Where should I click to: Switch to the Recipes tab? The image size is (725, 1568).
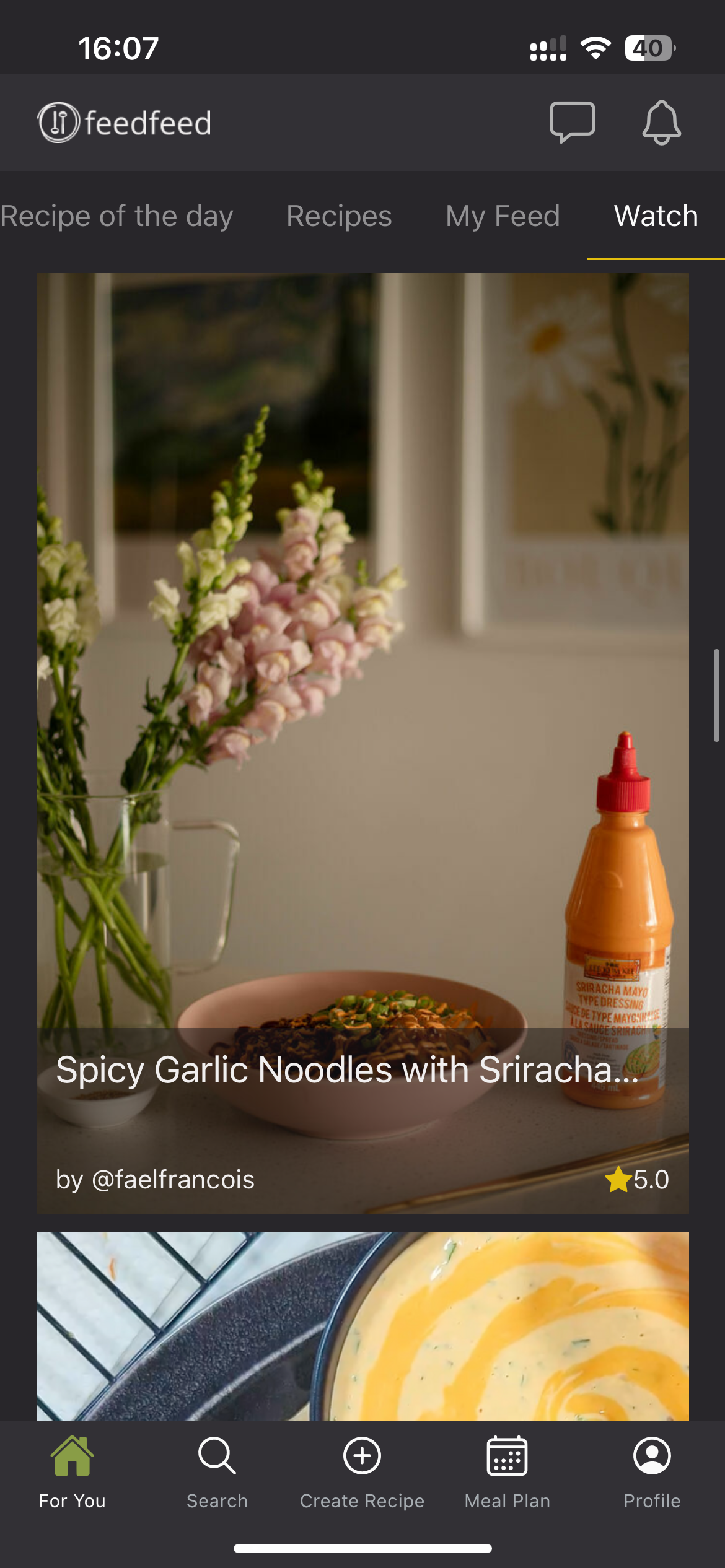click(x=339, y=216)
